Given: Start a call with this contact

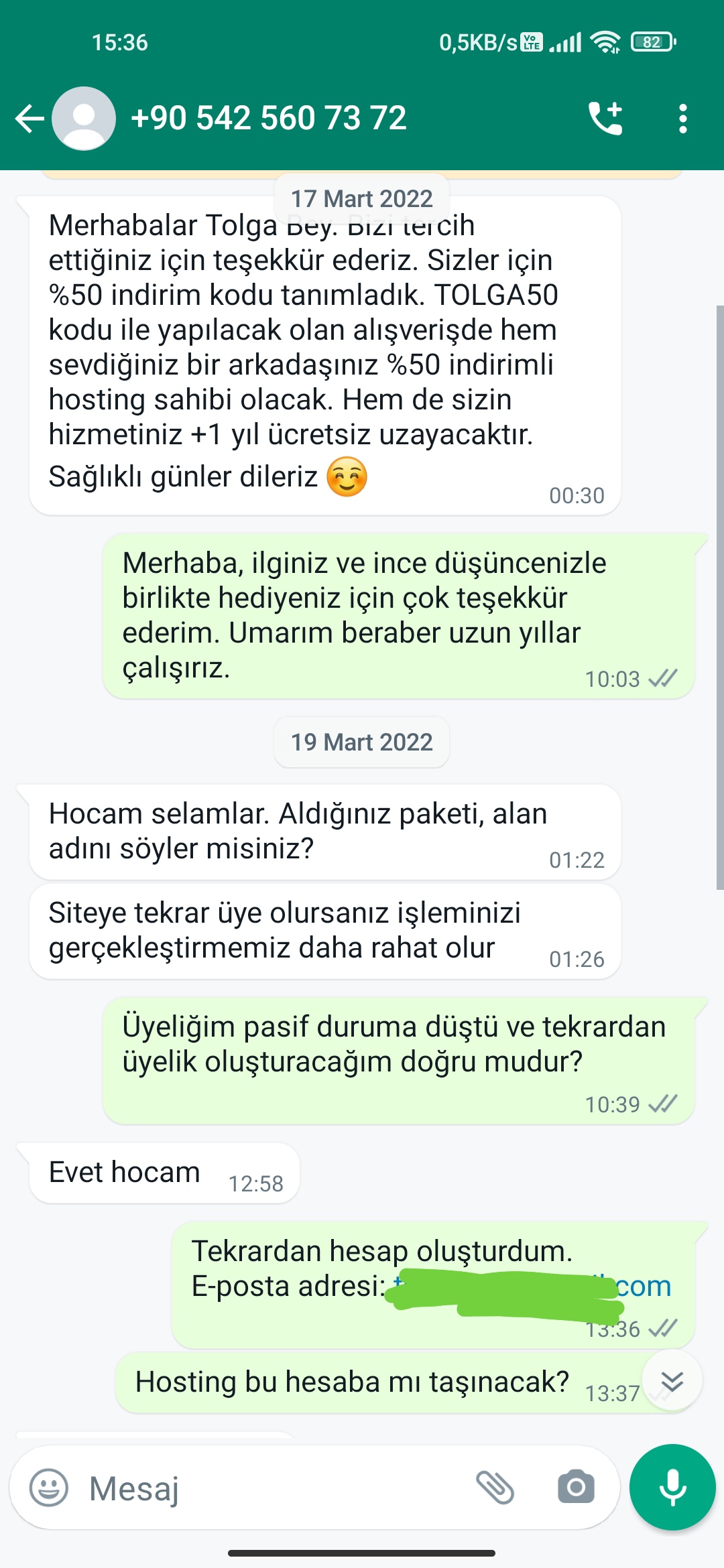Looking at the screenshot, I should 605,119.
